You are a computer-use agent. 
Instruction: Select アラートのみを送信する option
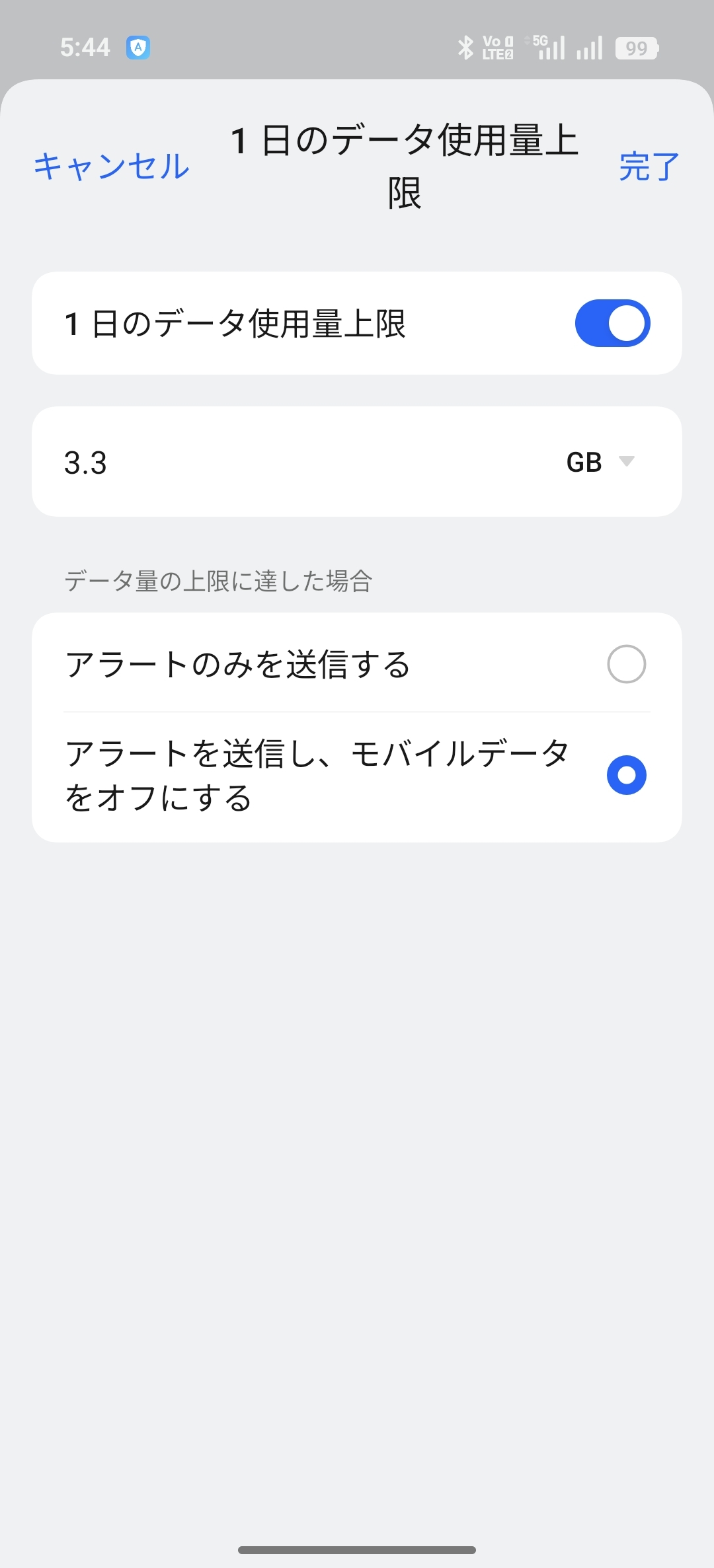[626, 663]
